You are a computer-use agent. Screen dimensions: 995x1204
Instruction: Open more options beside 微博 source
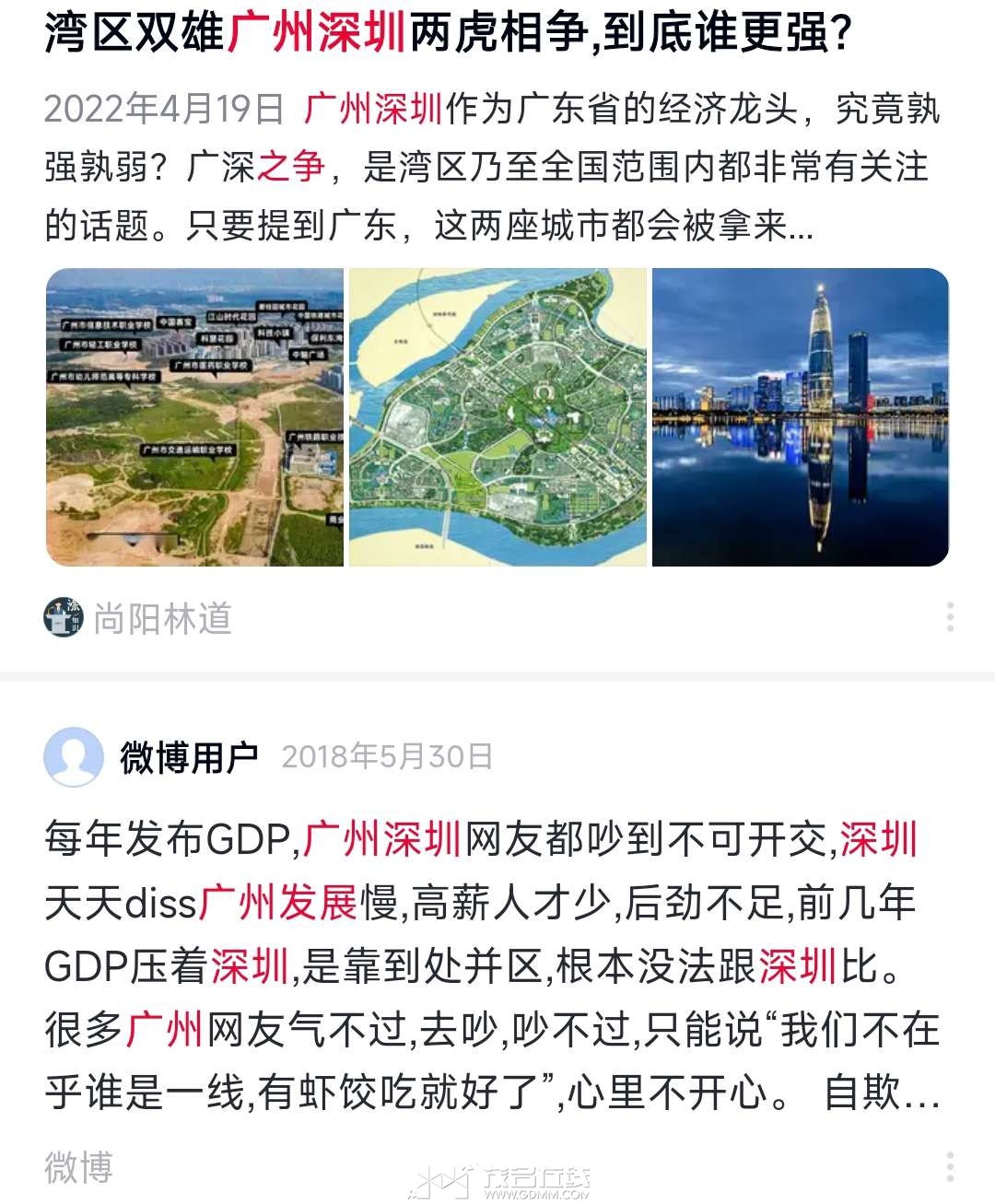[x=950, y=1167]
